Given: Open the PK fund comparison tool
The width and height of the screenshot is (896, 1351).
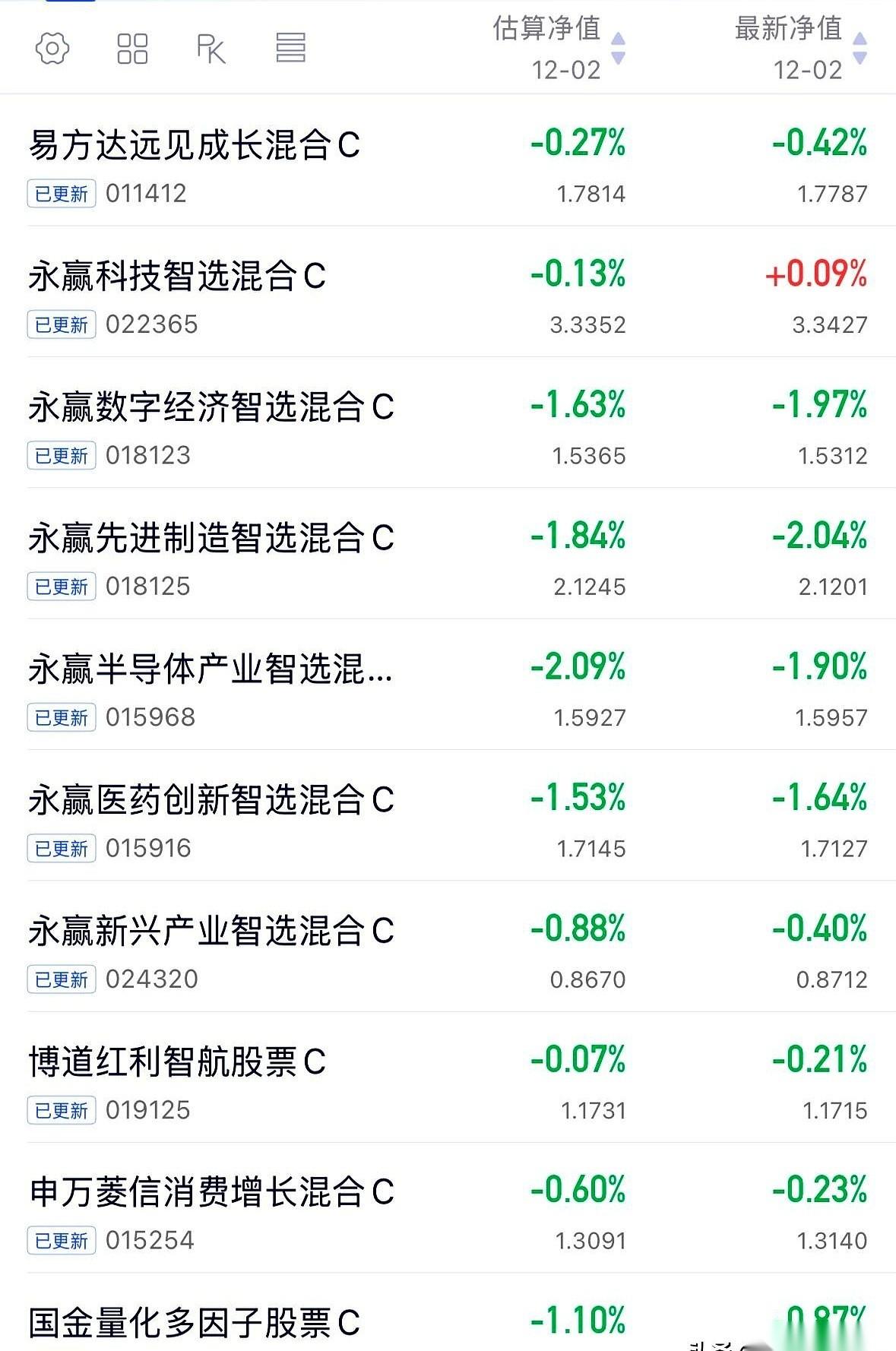Looking at the screenshot, I should (211, 48).
